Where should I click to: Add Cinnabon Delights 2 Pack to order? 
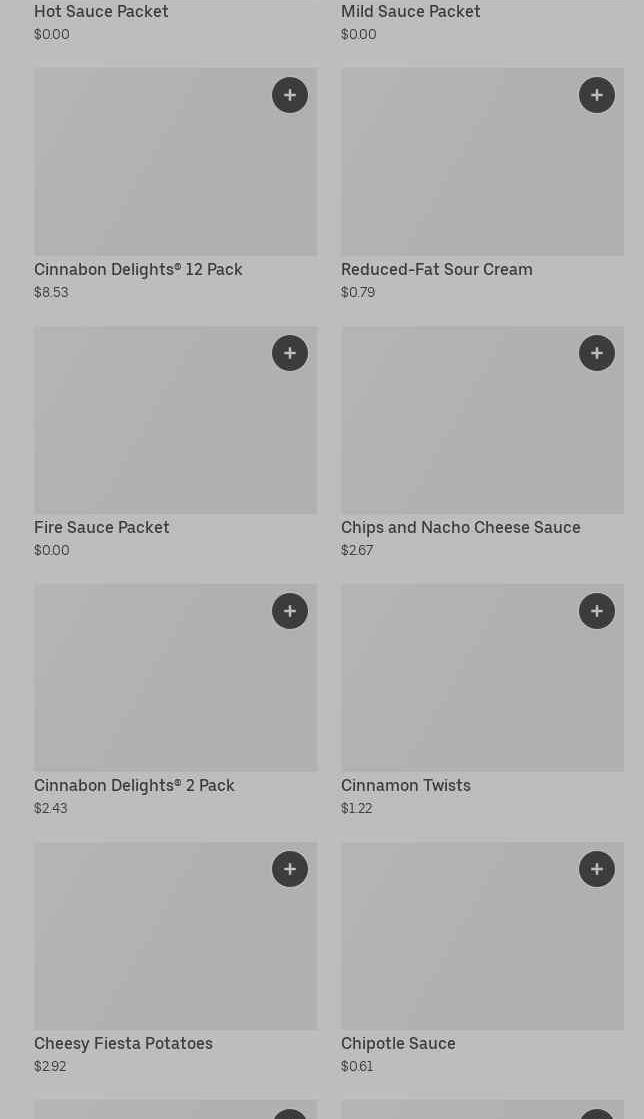click(290, 611)
